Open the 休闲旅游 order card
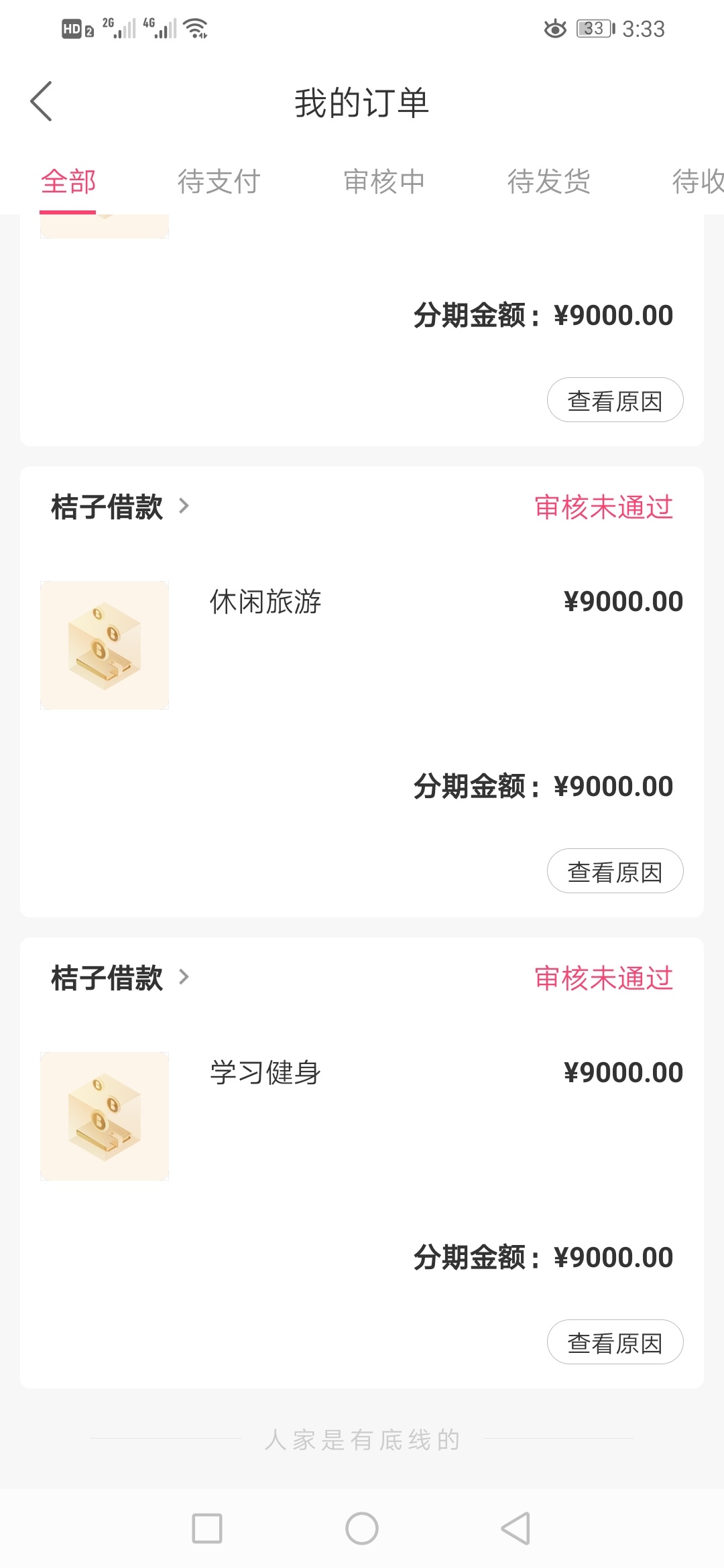This screenshot has height=1568, width=724. click(x=362, y=692)
